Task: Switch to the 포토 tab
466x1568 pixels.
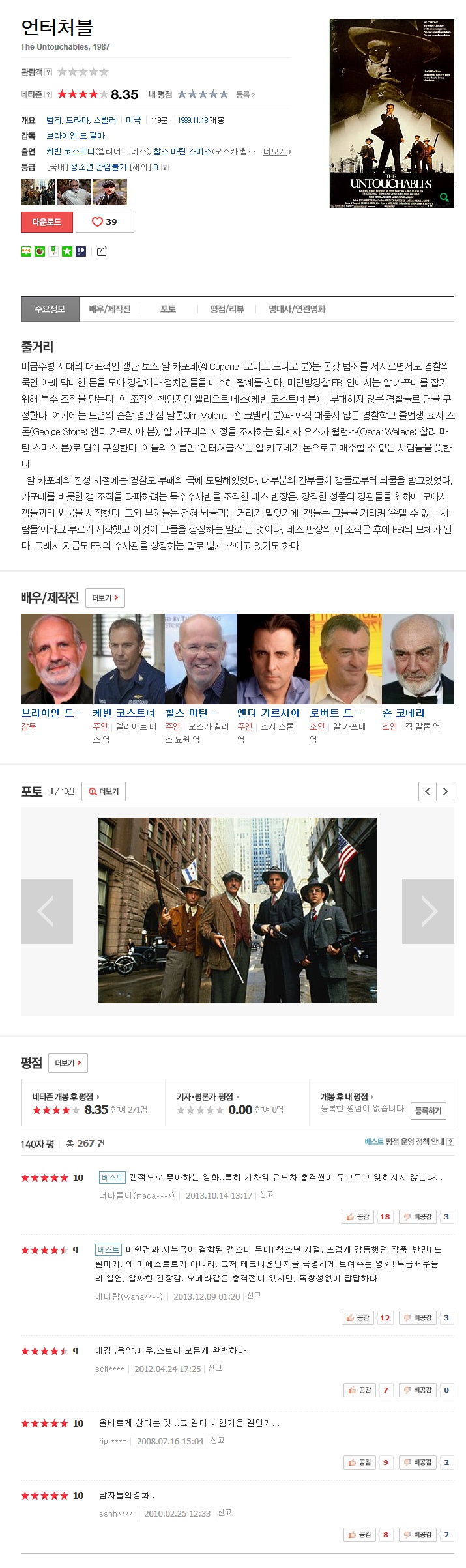Action: pyautogui.click(x=168, y=309)
